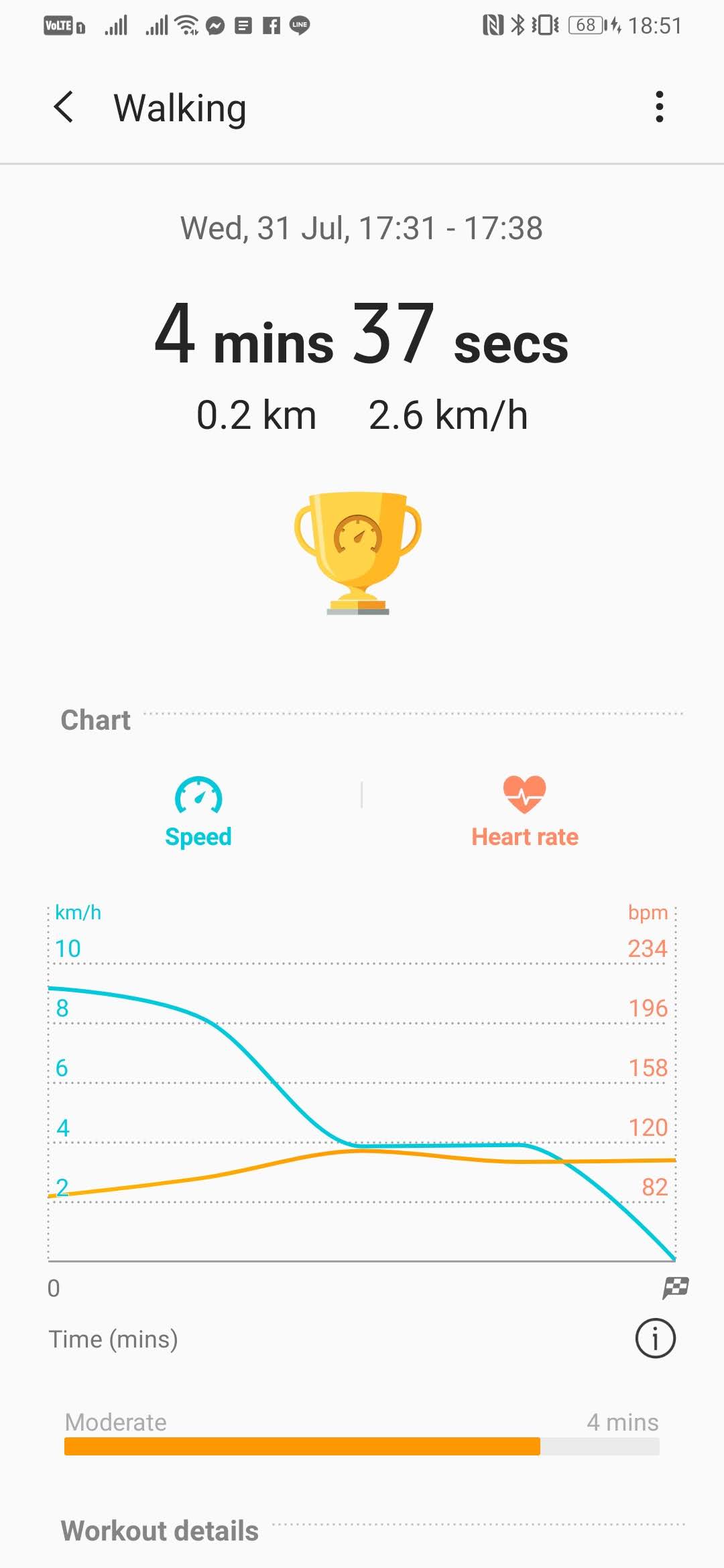Go back from the Walking screen
Screen dimensions: 724x1568
(64, 107)
